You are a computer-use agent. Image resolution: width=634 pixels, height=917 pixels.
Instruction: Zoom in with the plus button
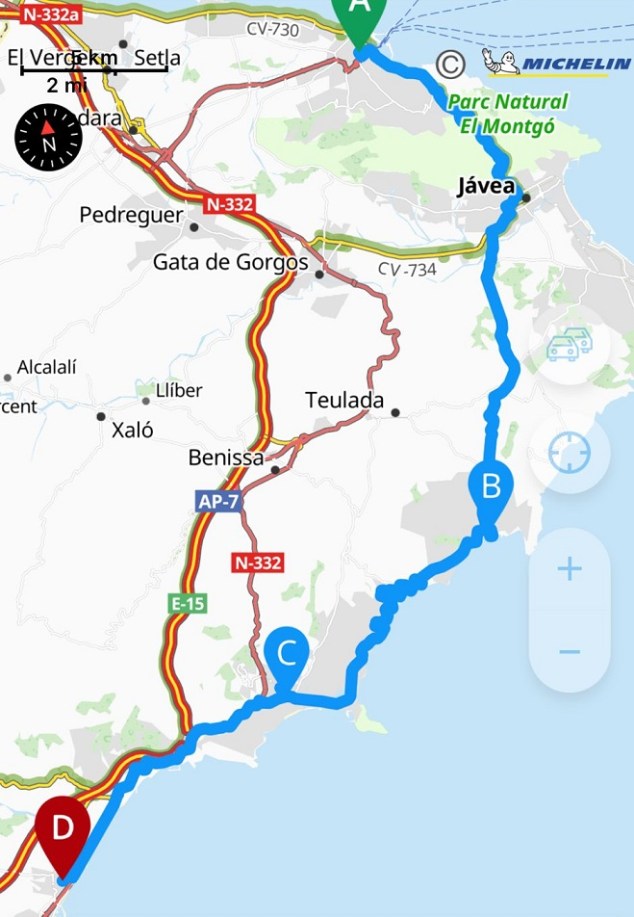[x=569, y=570]
